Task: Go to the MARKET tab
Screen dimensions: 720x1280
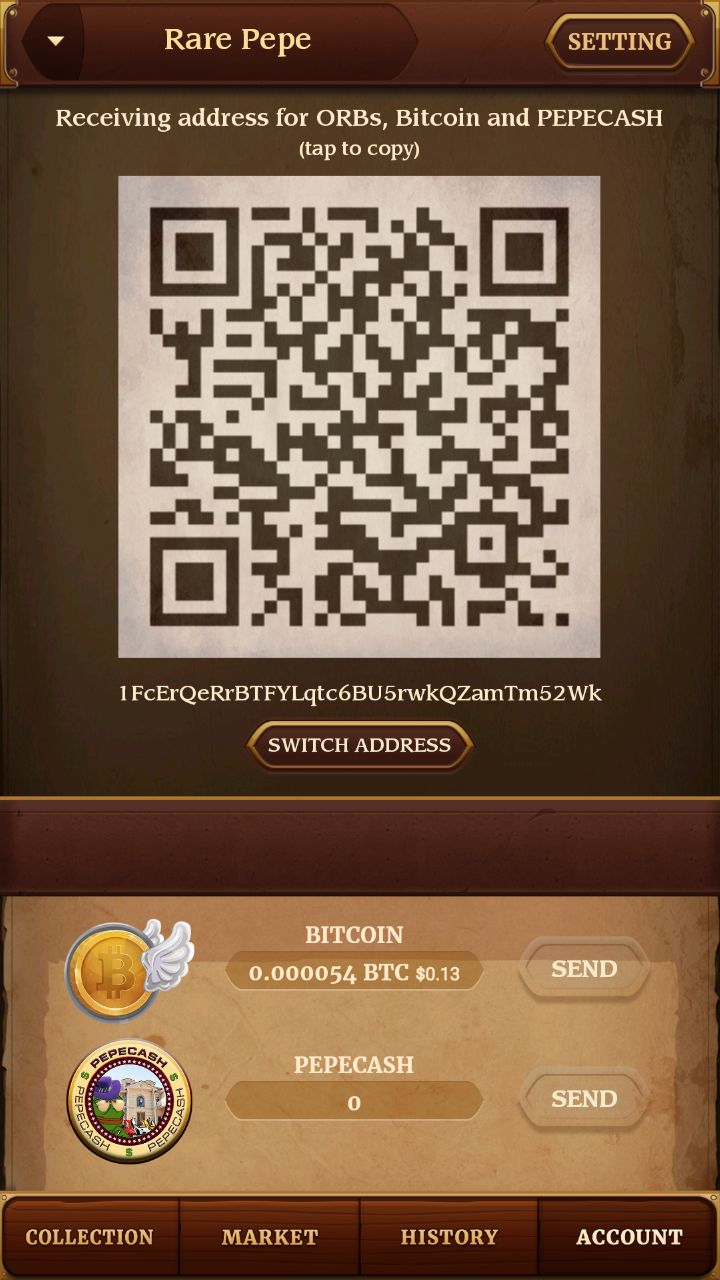Action: click(270, 1237)
